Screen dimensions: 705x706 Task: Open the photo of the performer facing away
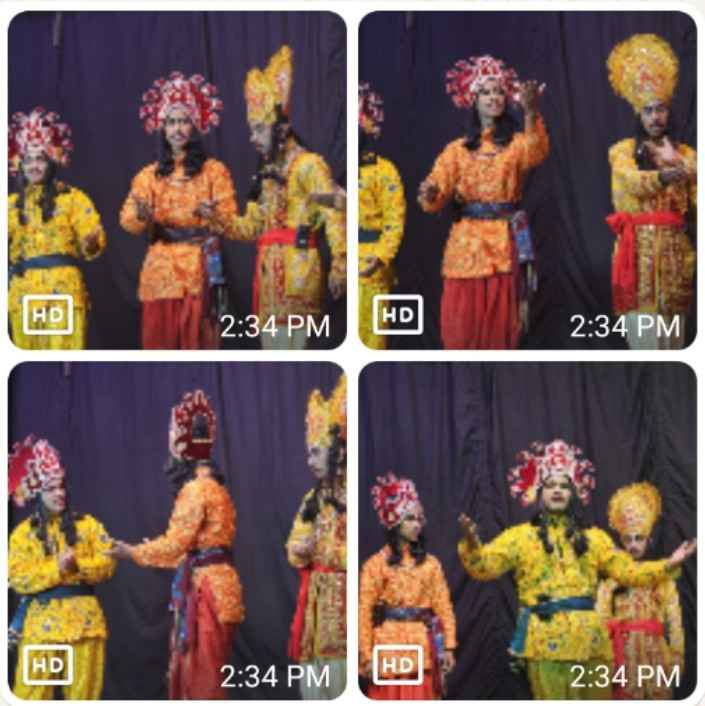click(177, 530)
